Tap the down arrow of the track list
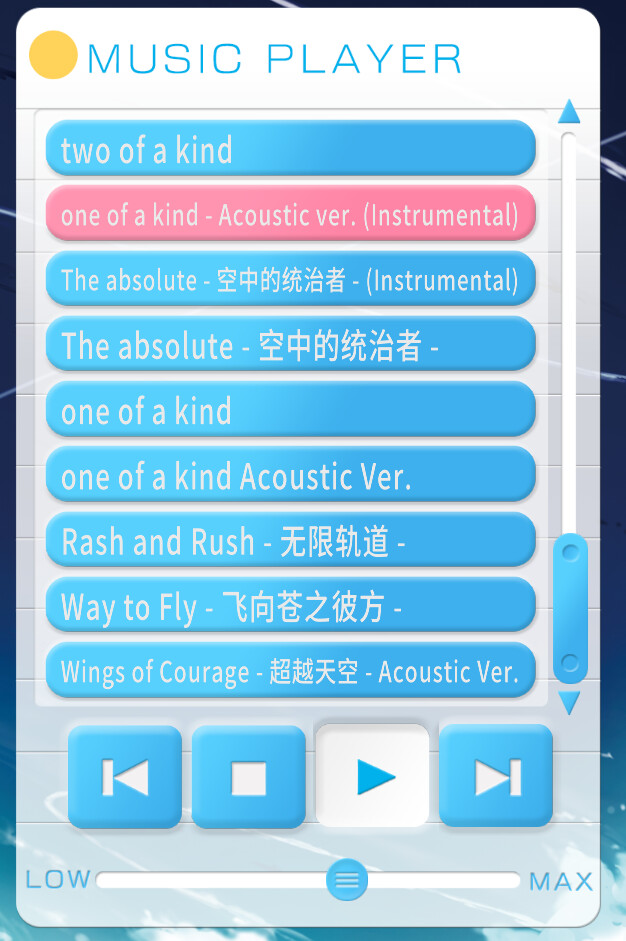Screen dimensions: 626x941 tap(569, 704)
